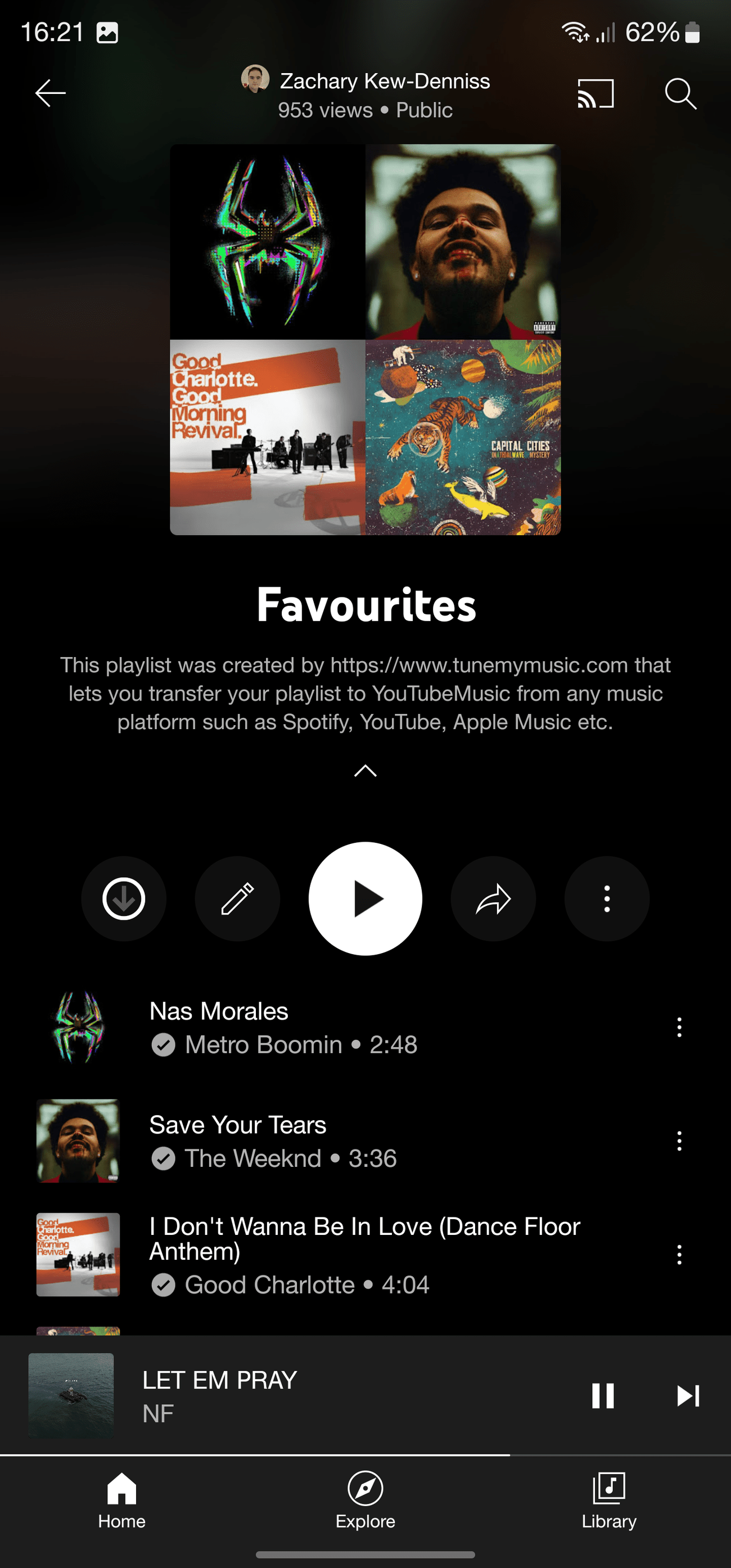This screenshot has width=731, height=1568.
Task: Play the Favourites playlist
Action: click(x=365, y=899)
